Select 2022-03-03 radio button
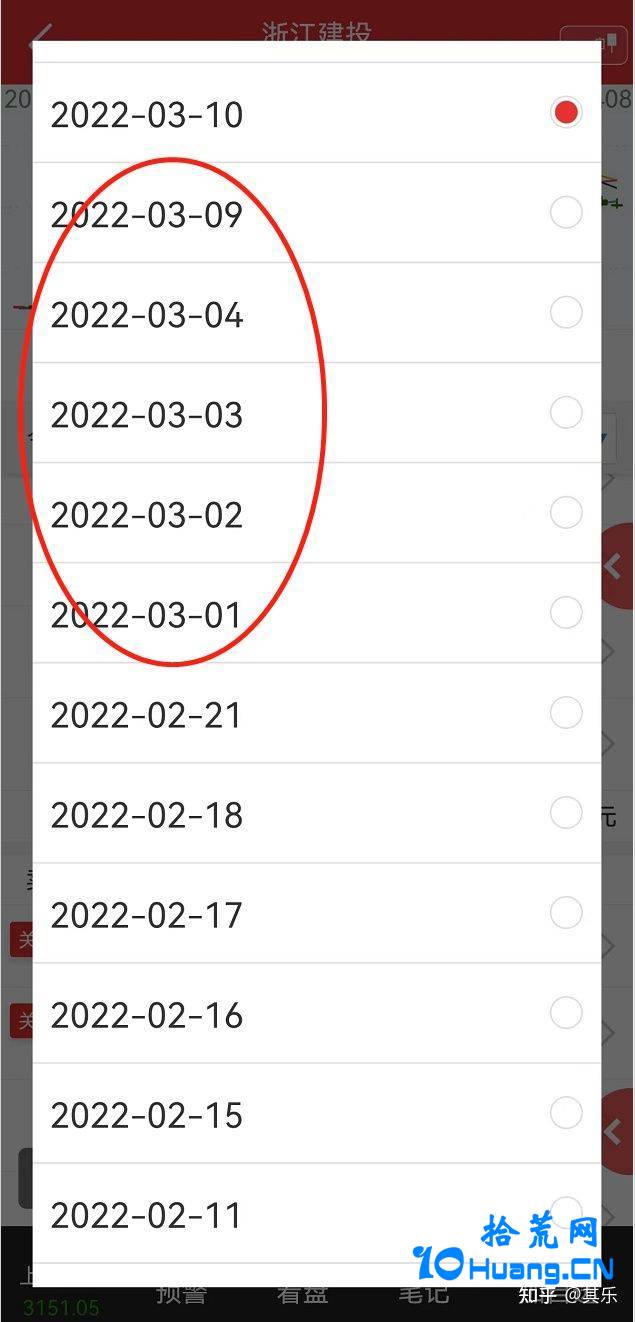This screenshot has width=635, height=1322. pos(566,412)
